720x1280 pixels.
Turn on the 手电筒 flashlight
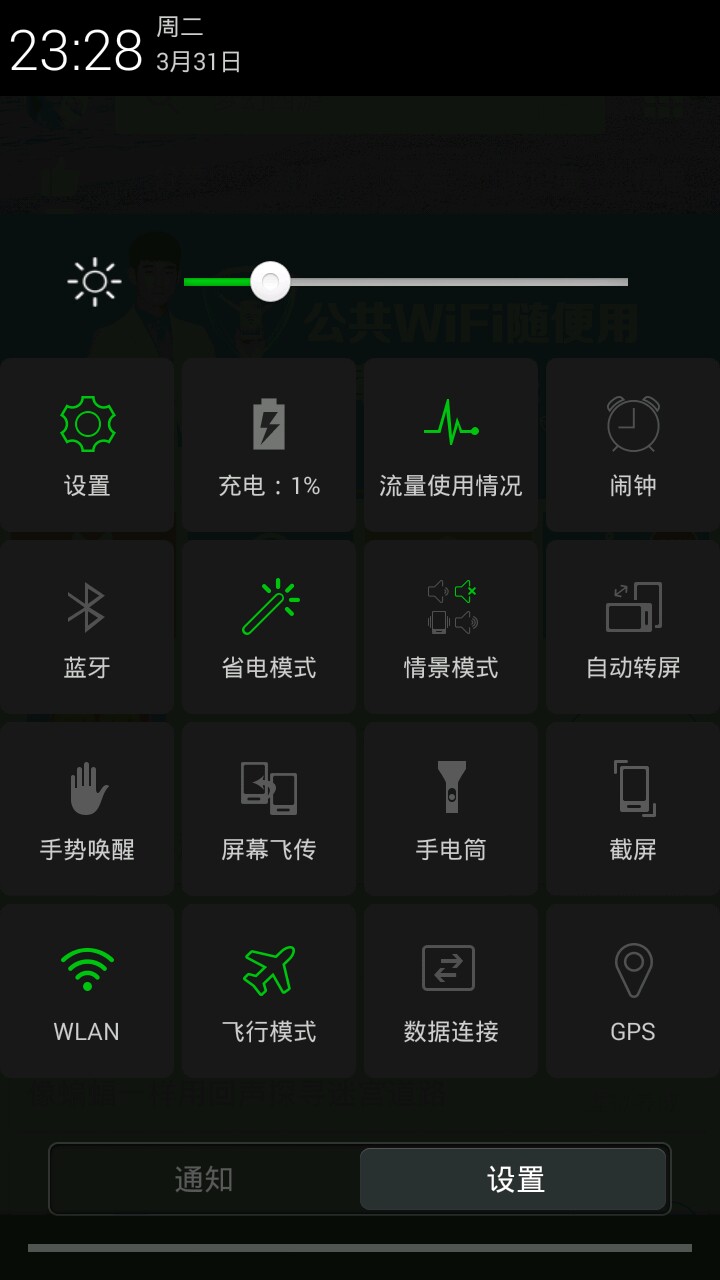(451, 809)
